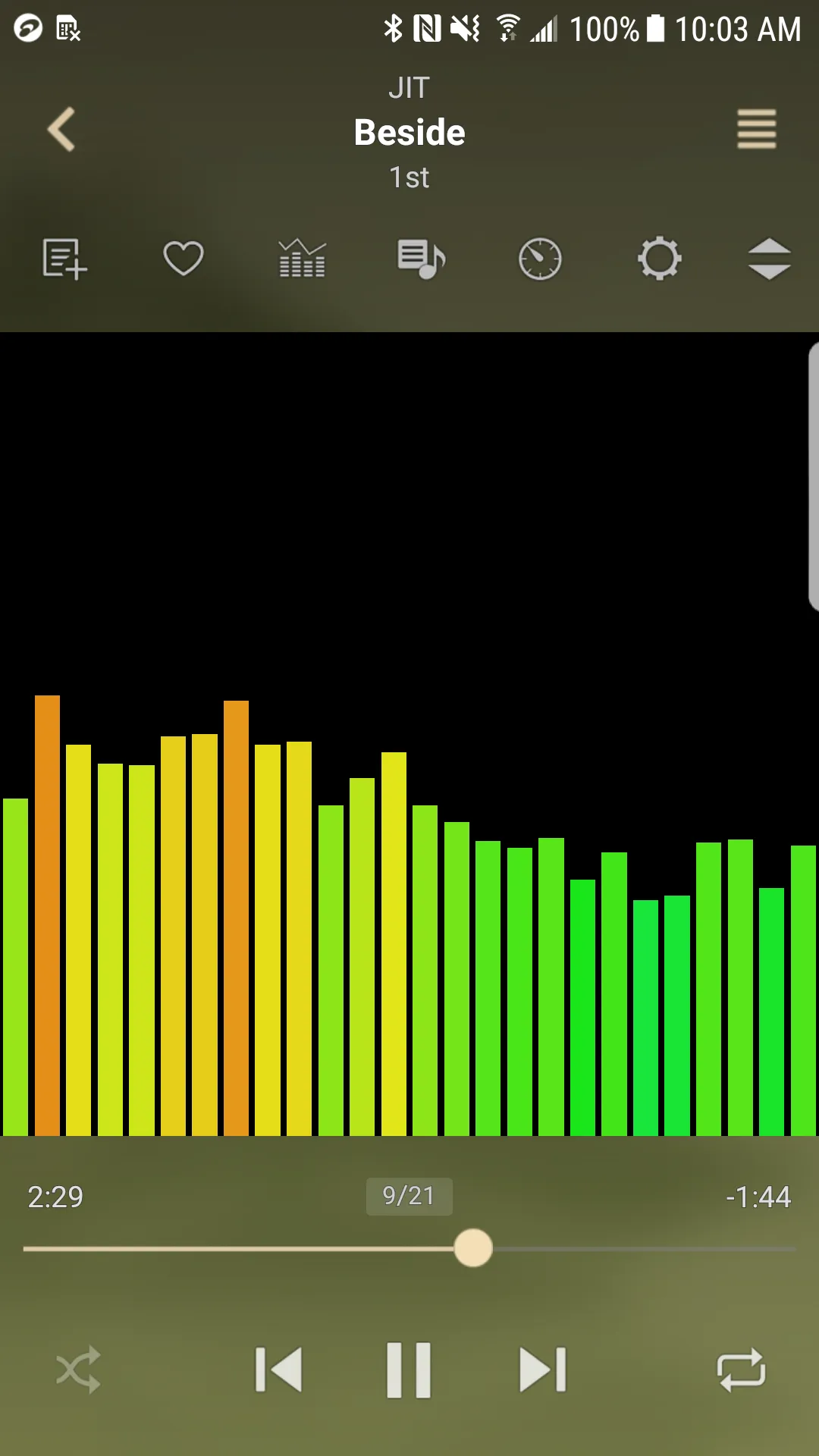Expand the extra player controls panel
Screen dimensions: 819x1456
pos(770,259)
